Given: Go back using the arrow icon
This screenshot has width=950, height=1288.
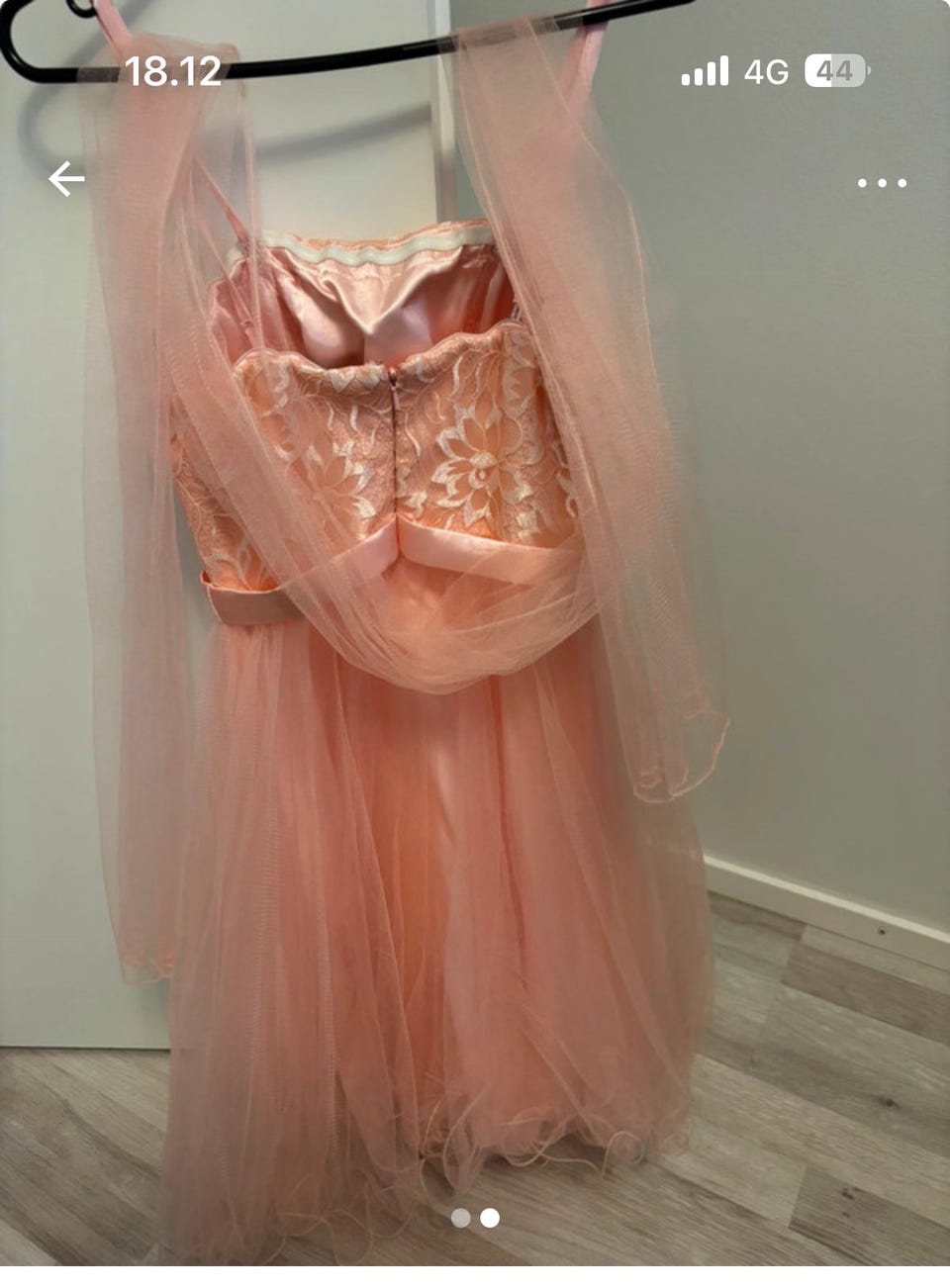Looking at the screenshot, I should [x=66, y=179].
